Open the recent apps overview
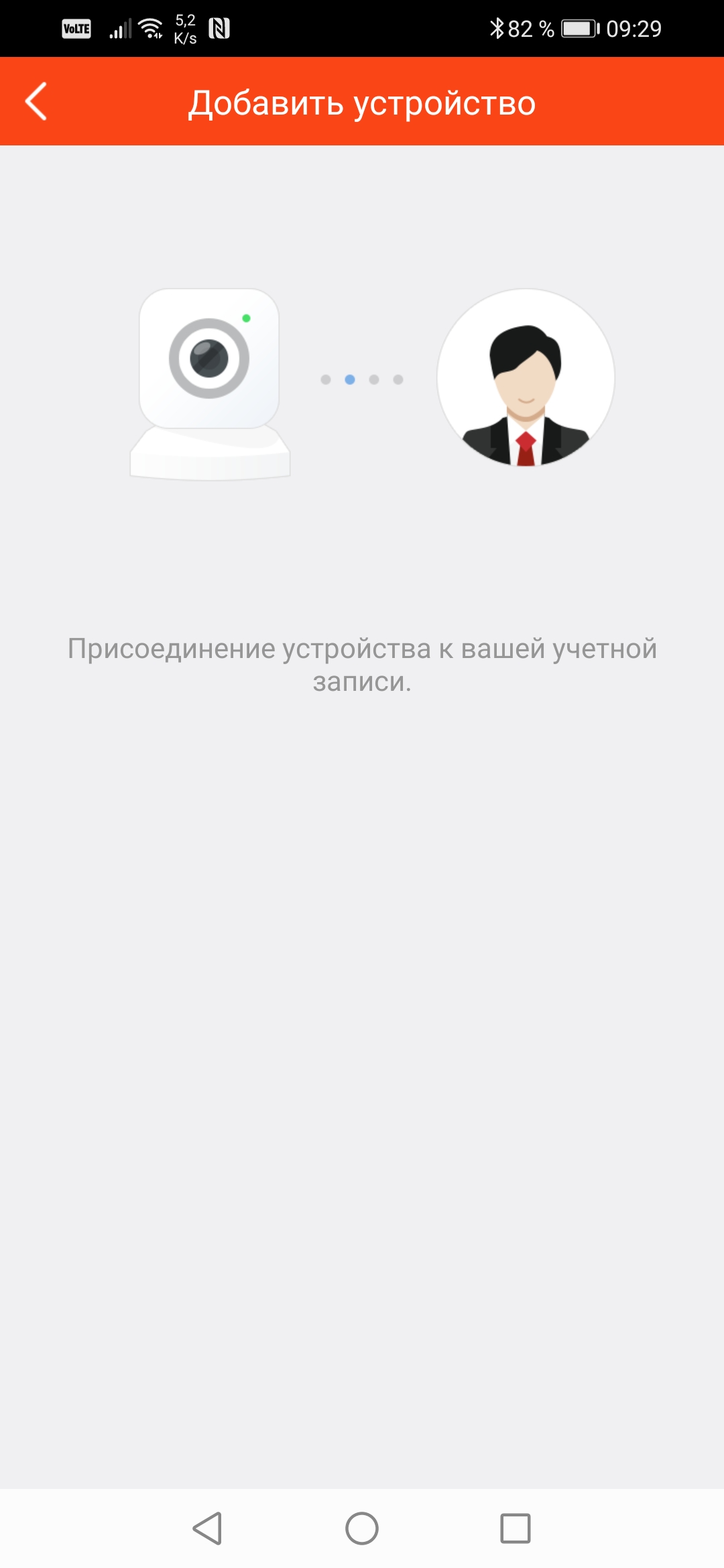This screenshot has height=1568, width=724. 516,1528
